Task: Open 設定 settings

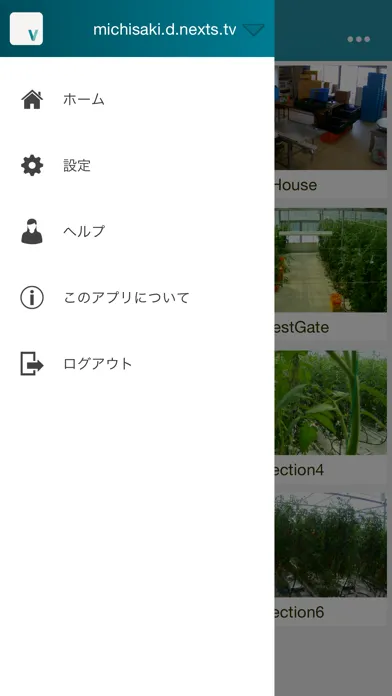Action: pyautogui.click(x=137, y=166)
